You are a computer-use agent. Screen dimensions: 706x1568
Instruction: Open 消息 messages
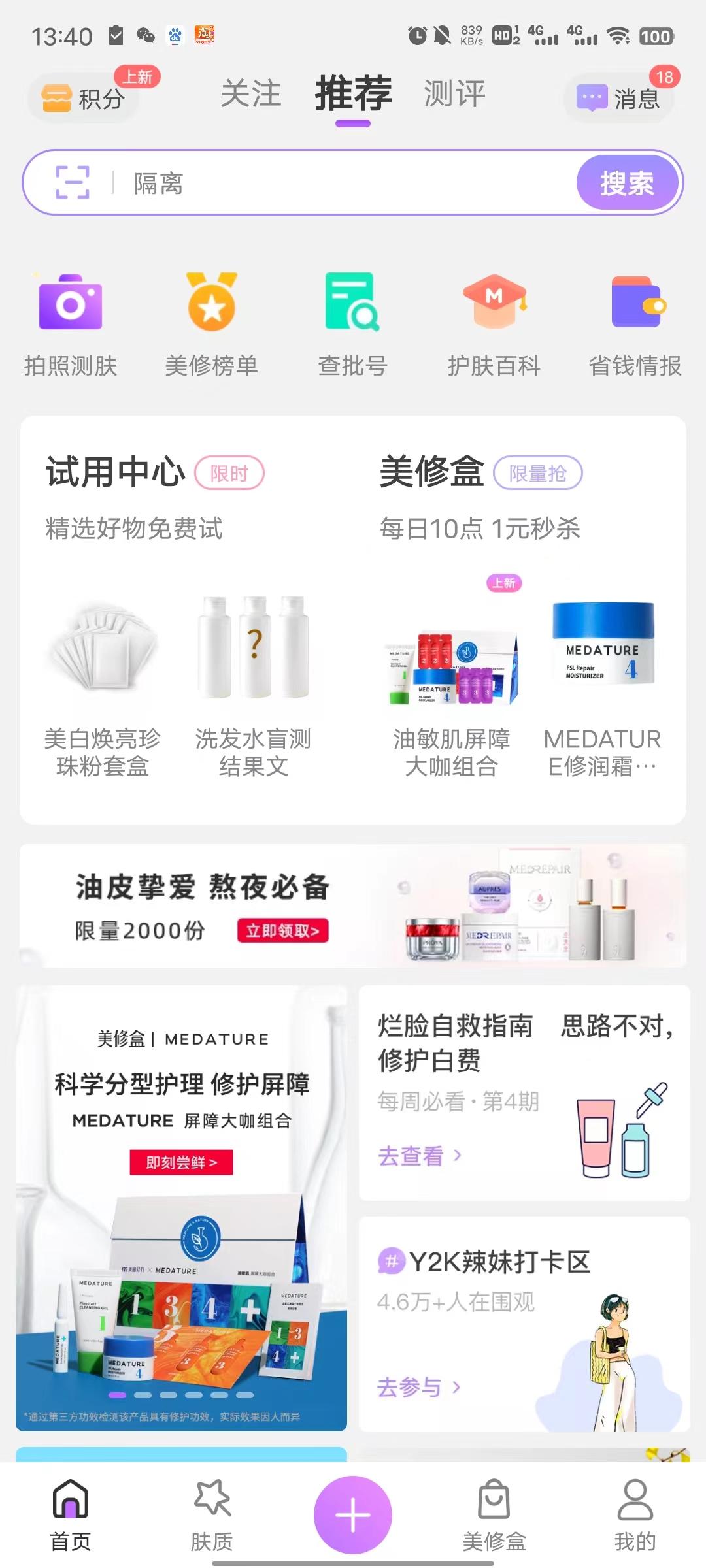point(618,98)
